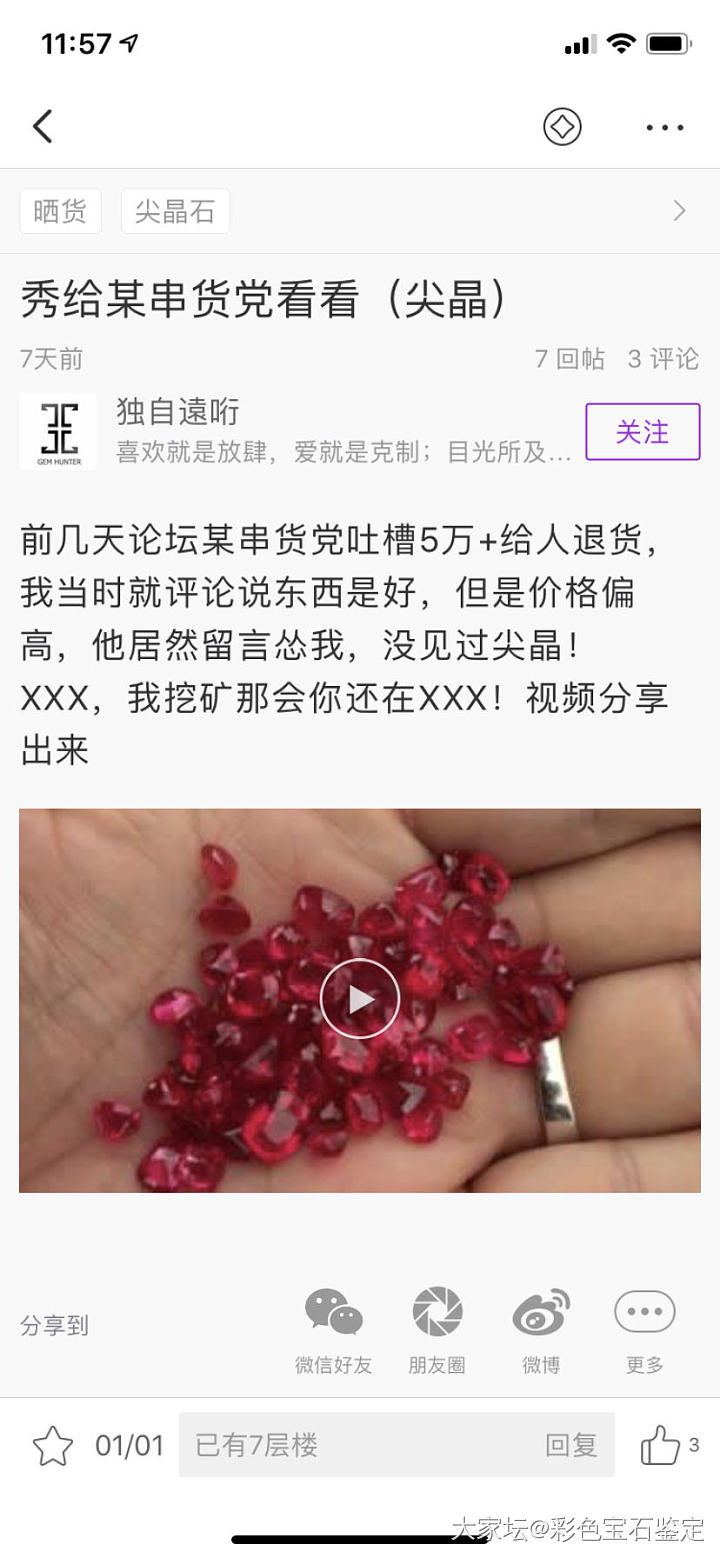Tap the diamond icon in the top bar
Viewport: 720px width, 1558px height.
click(x=562, y=127)
